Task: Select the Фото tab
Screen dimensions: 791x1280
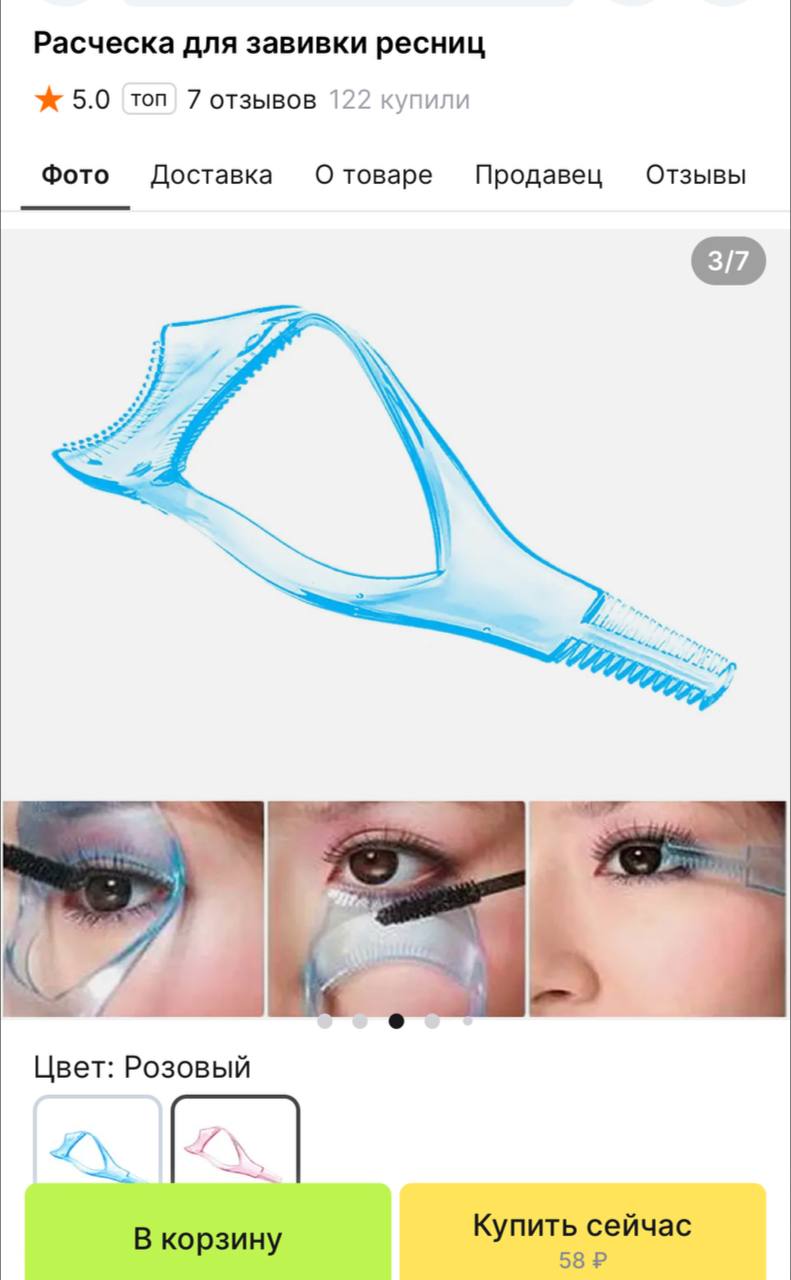Action: click(x=75, y=175)
